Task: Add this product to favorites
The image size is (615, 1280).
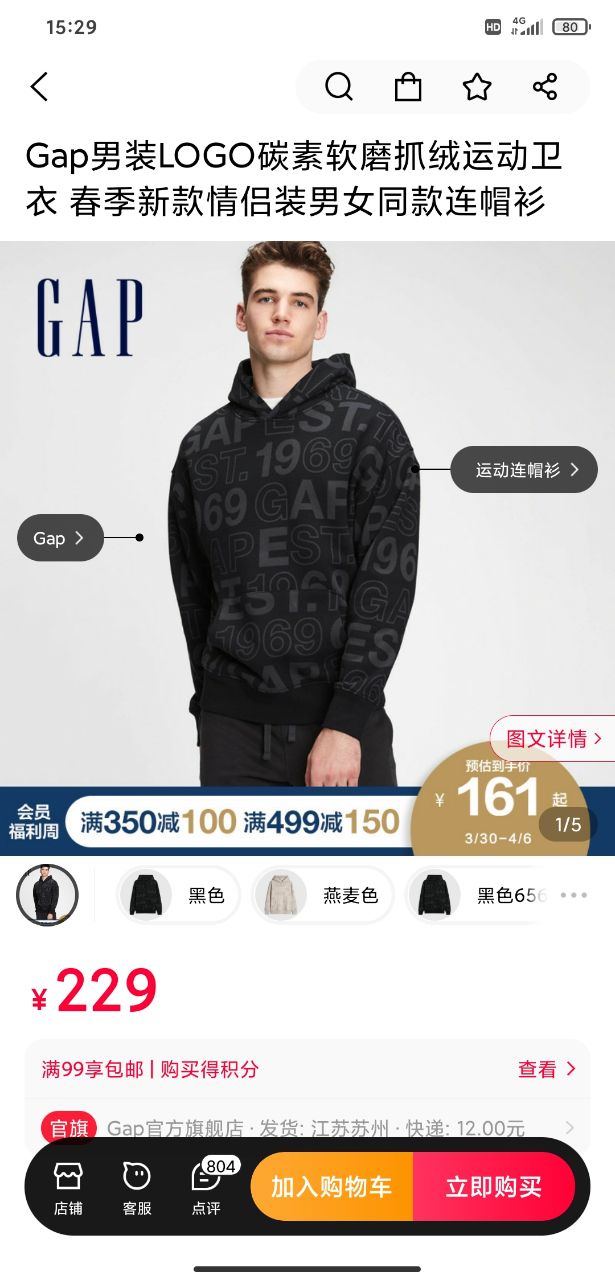Action: (477, 88)
